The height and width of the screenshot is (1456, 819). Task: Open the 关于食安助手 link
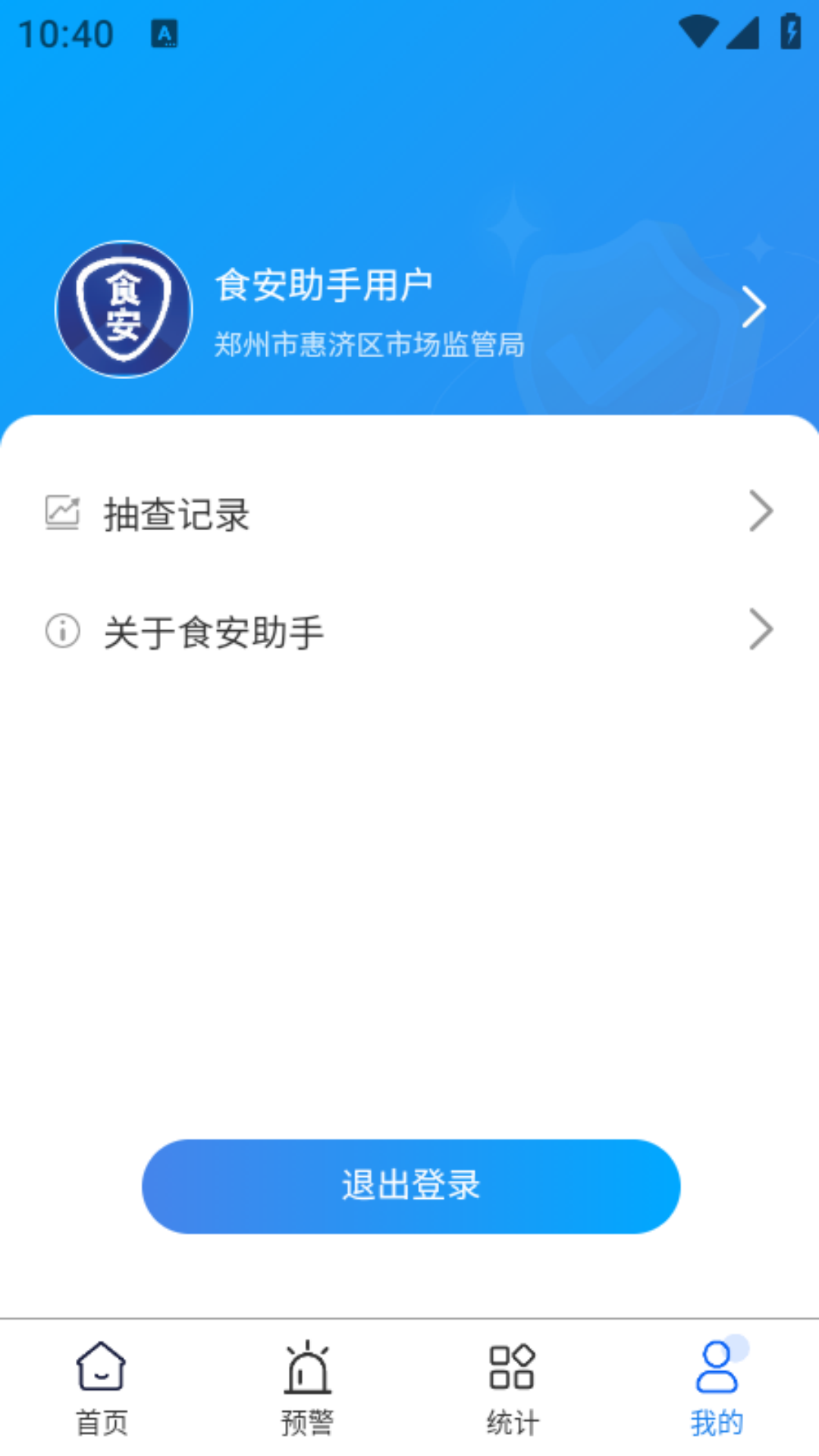pos(215,632)
